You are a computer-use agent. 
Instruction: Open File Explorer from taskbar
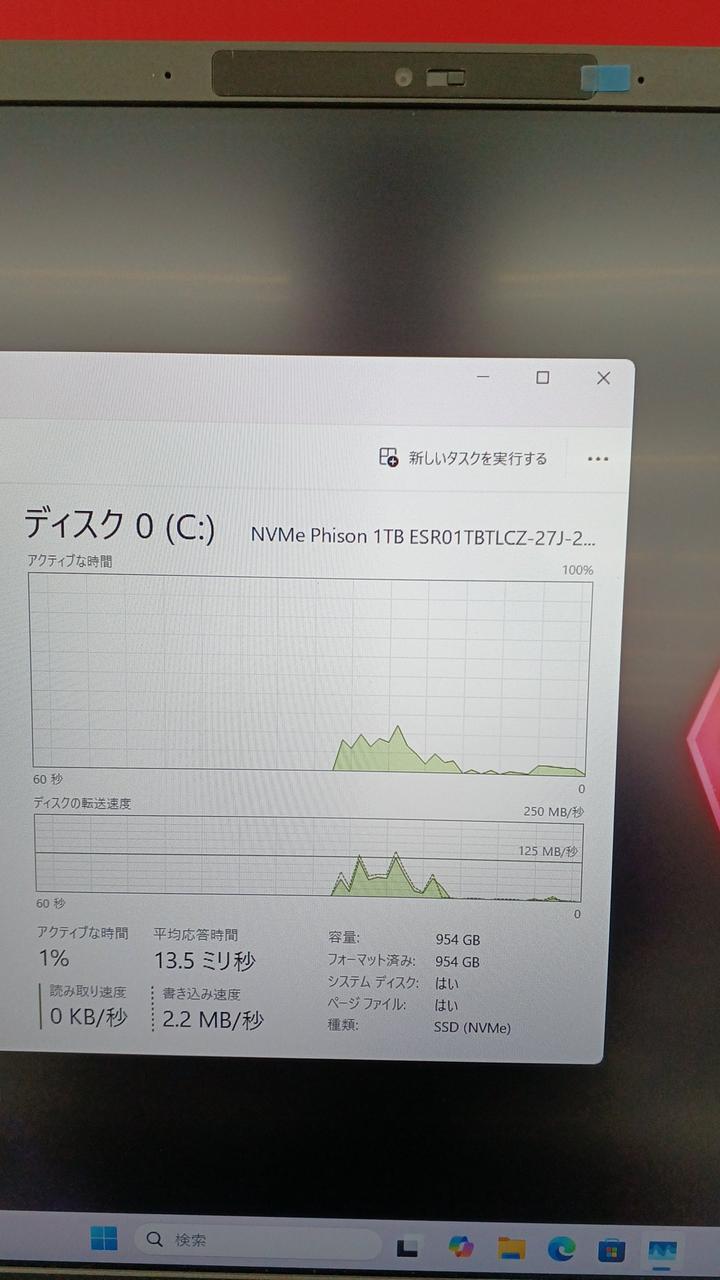512,1248
